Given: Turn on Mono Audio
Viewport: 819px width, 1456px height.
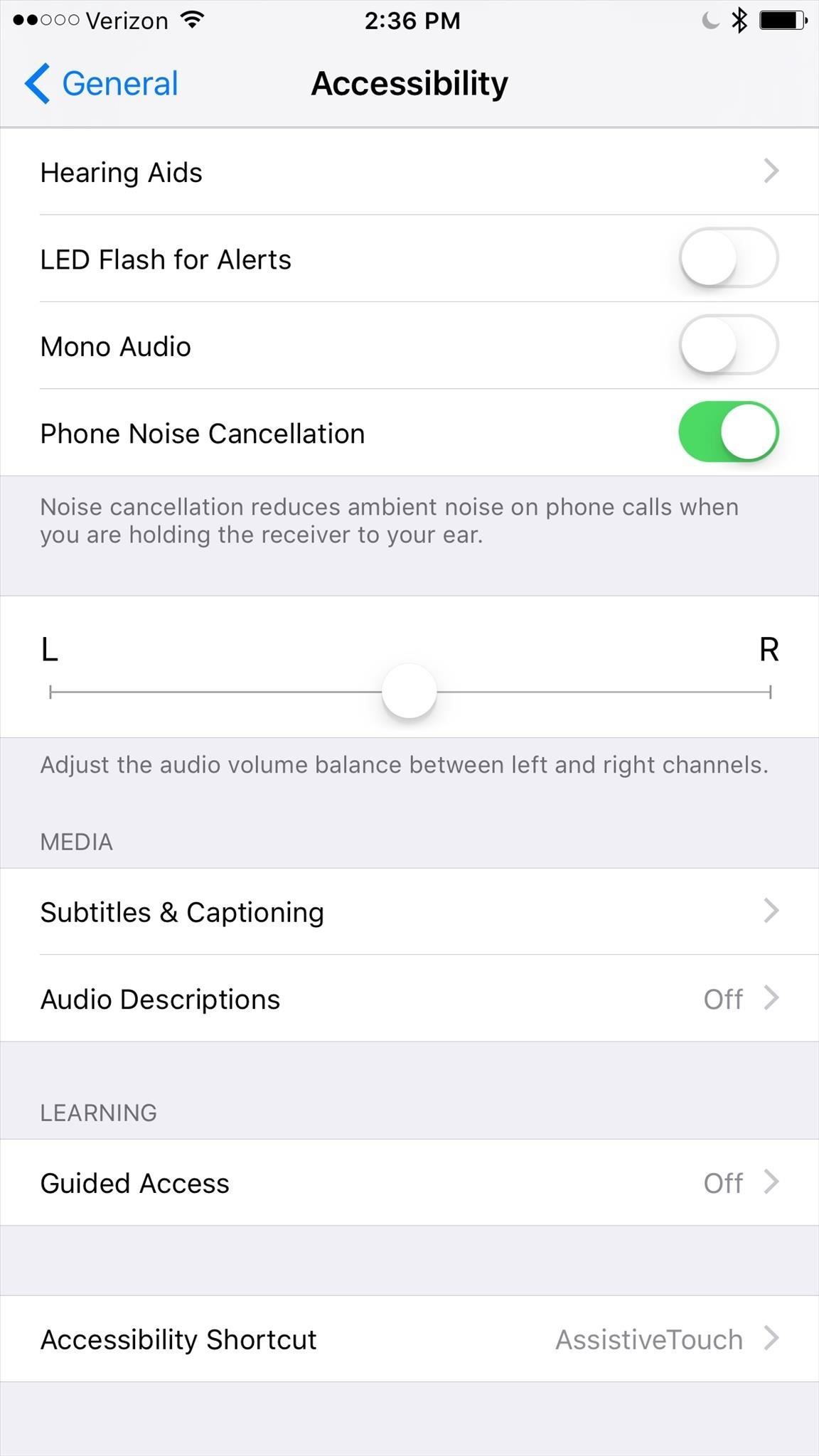Looking at the screenshot, I should 728,346.
